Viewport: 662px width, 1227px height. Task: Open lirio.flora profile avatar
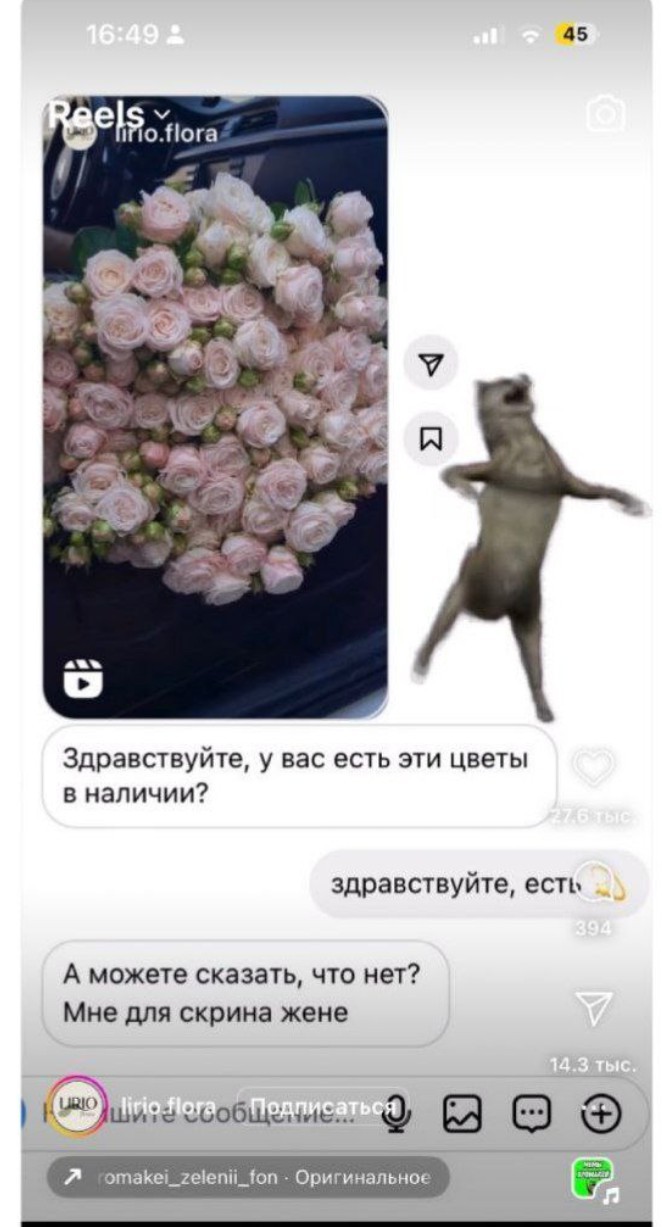(79, 1106)
